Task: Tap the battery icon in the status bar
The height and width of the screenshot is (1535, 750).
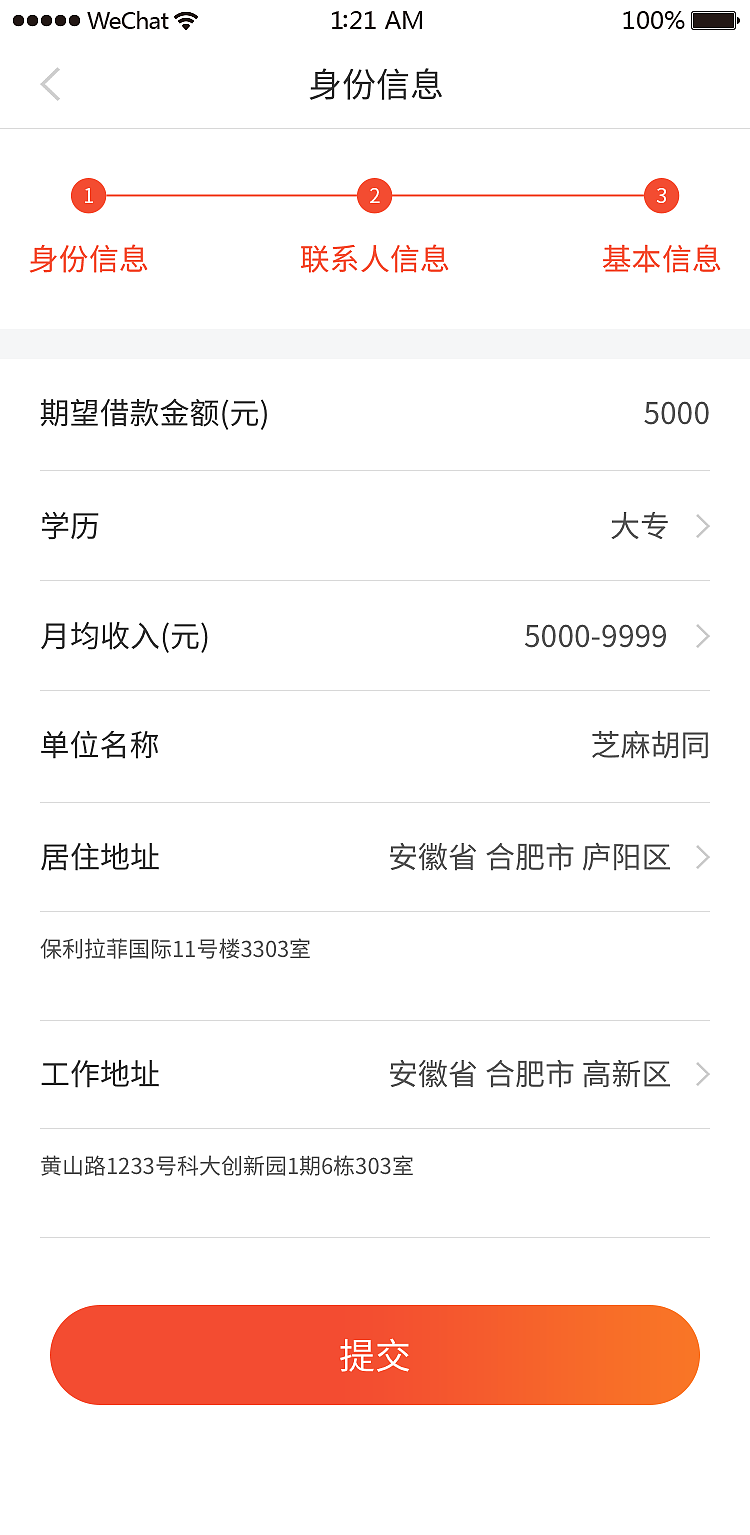Action: click(x=712, y=19)
